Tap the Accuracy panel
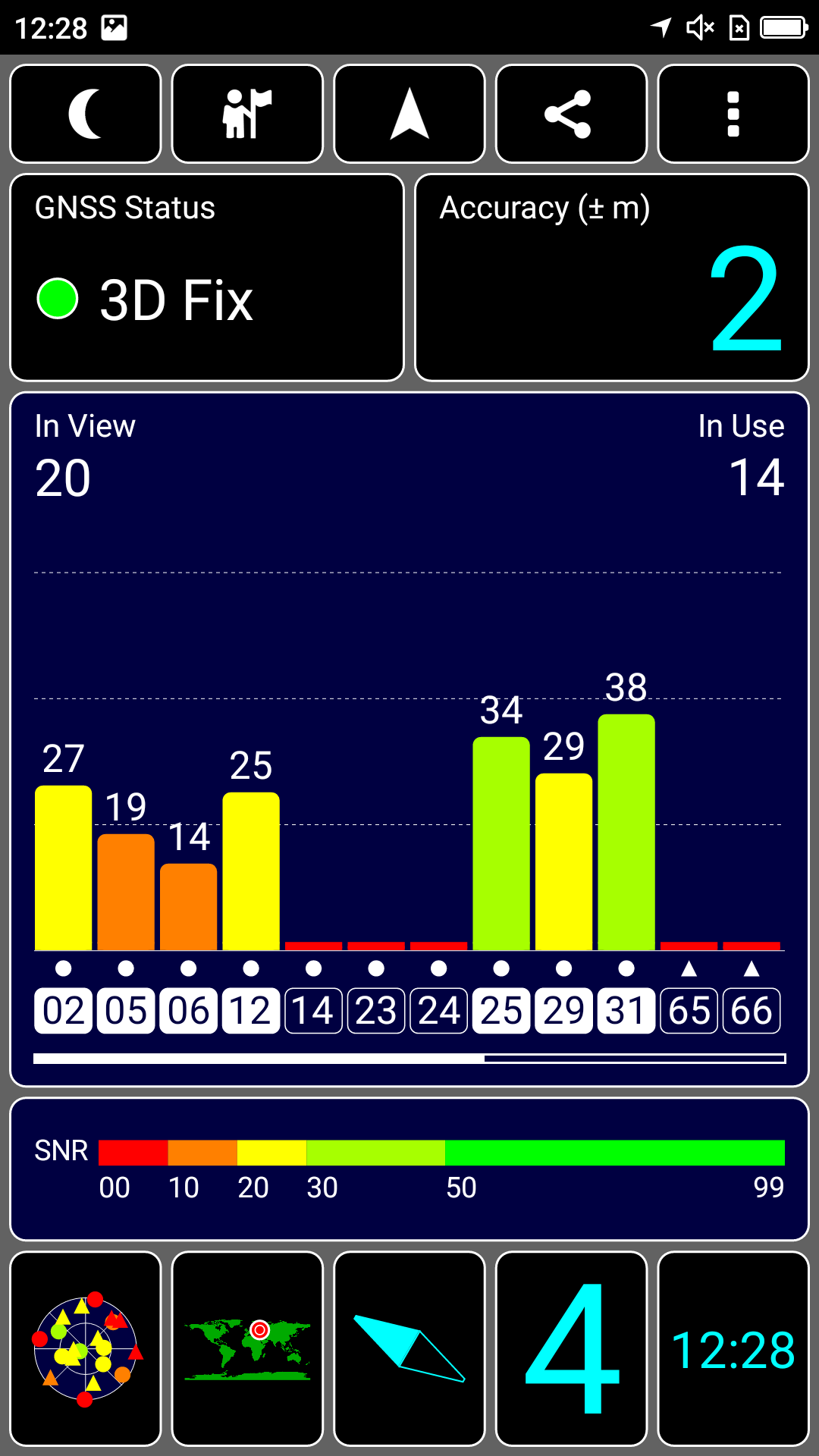819x1456 pixels. [x=612, y=278]
